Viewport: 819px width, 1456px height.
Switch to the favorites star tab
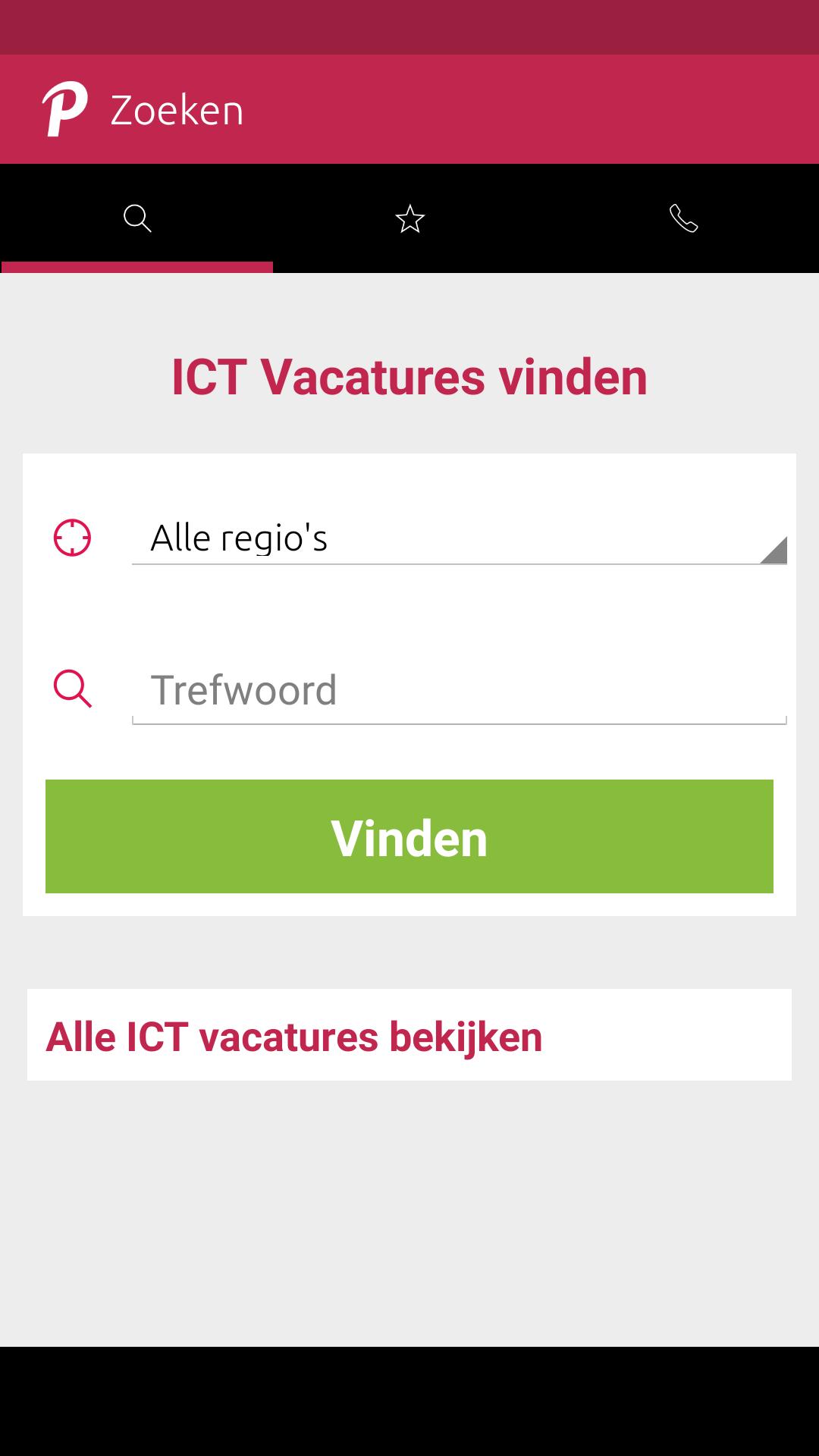(x=409, y=219)
